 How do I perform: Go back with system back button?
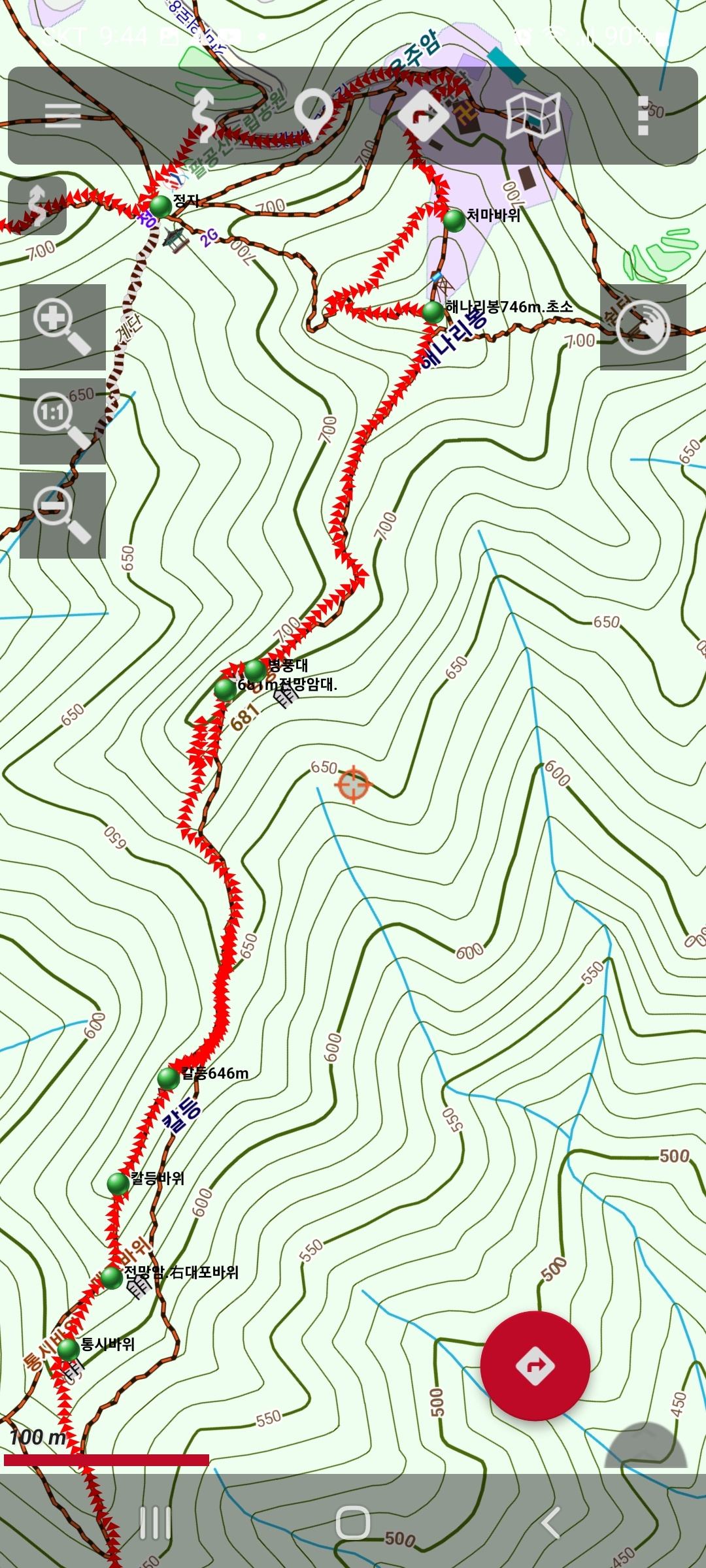550,1524
